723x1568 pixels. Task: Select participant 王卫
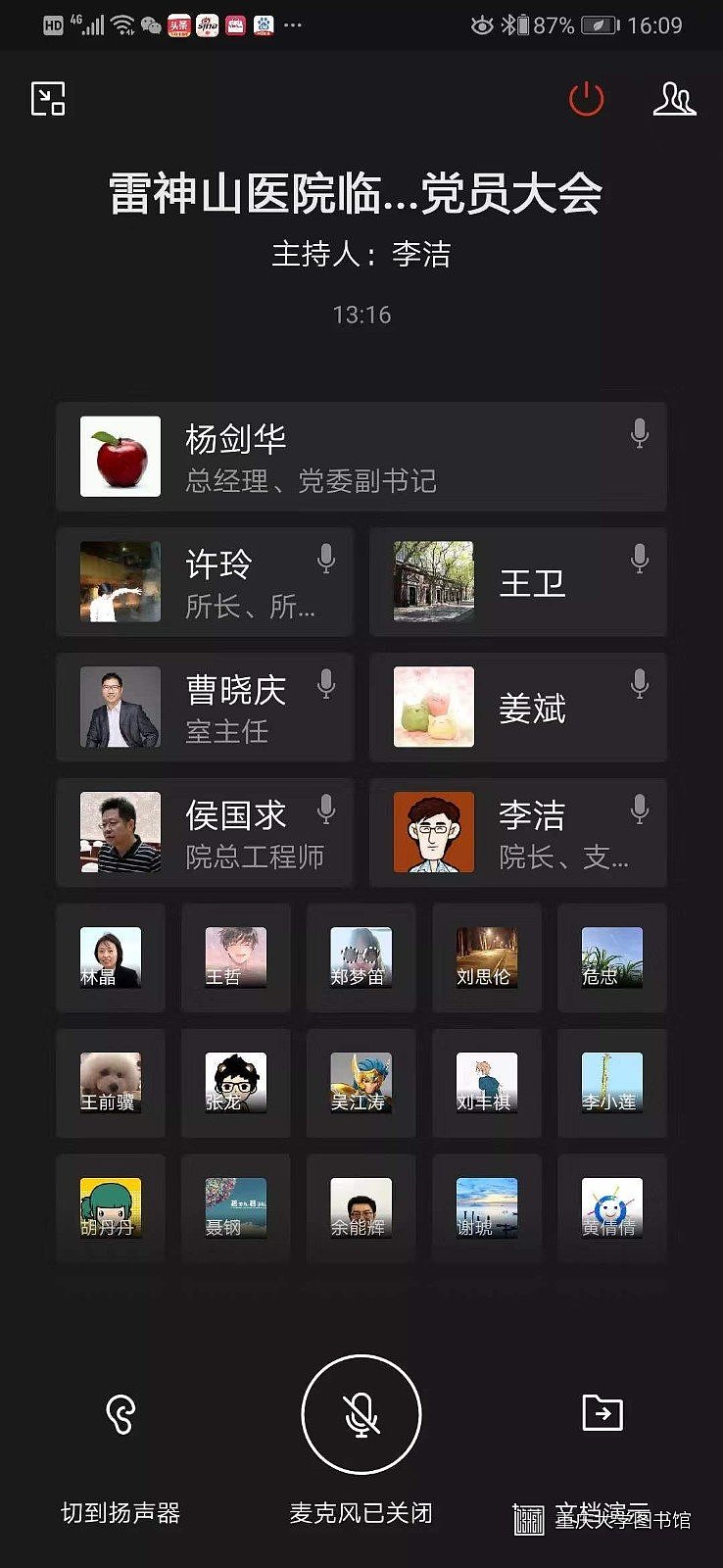click(x=517, y=582)
